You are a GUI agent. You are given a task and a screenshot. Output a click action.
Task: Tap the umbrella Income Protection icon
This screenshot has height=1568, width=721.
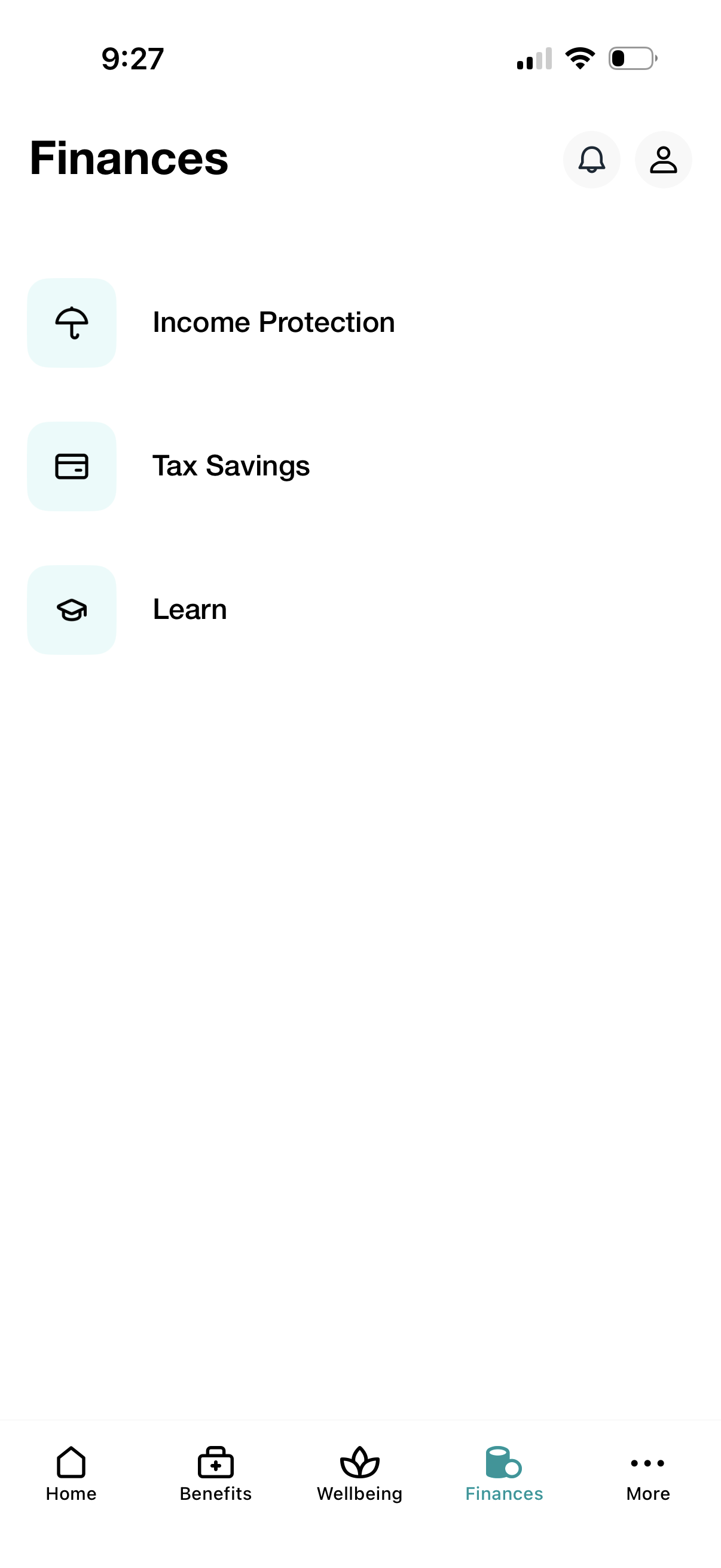click(x=71, y=323)
